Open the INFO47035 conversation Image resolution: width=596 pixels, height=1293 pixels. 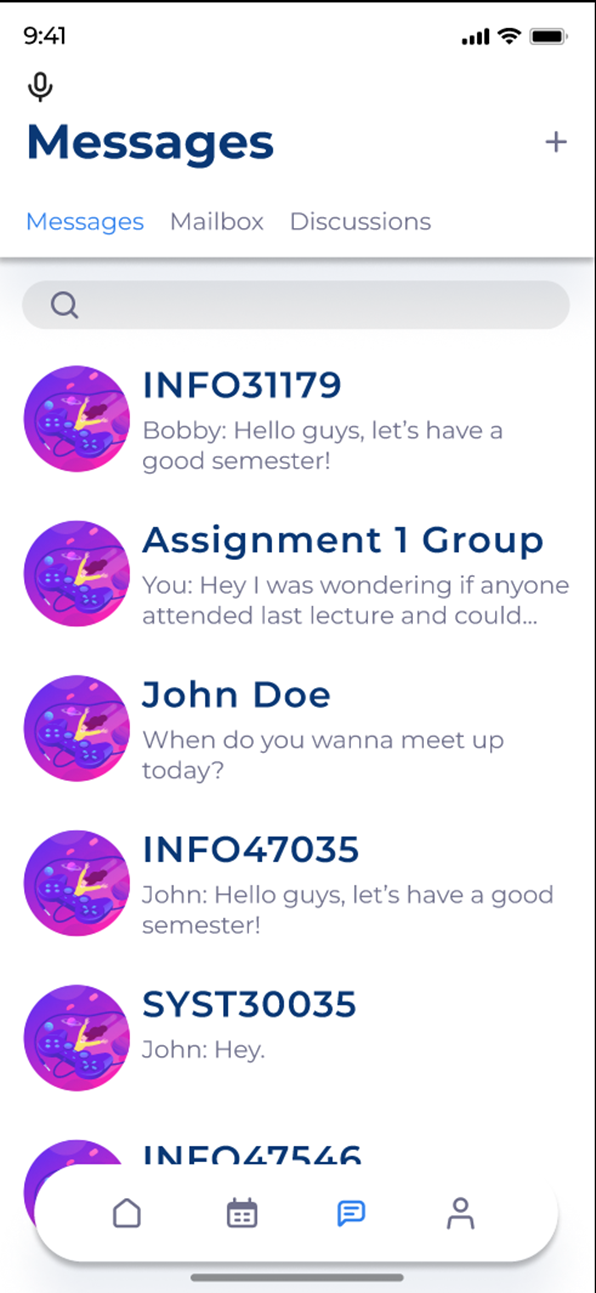pos(296,883)
